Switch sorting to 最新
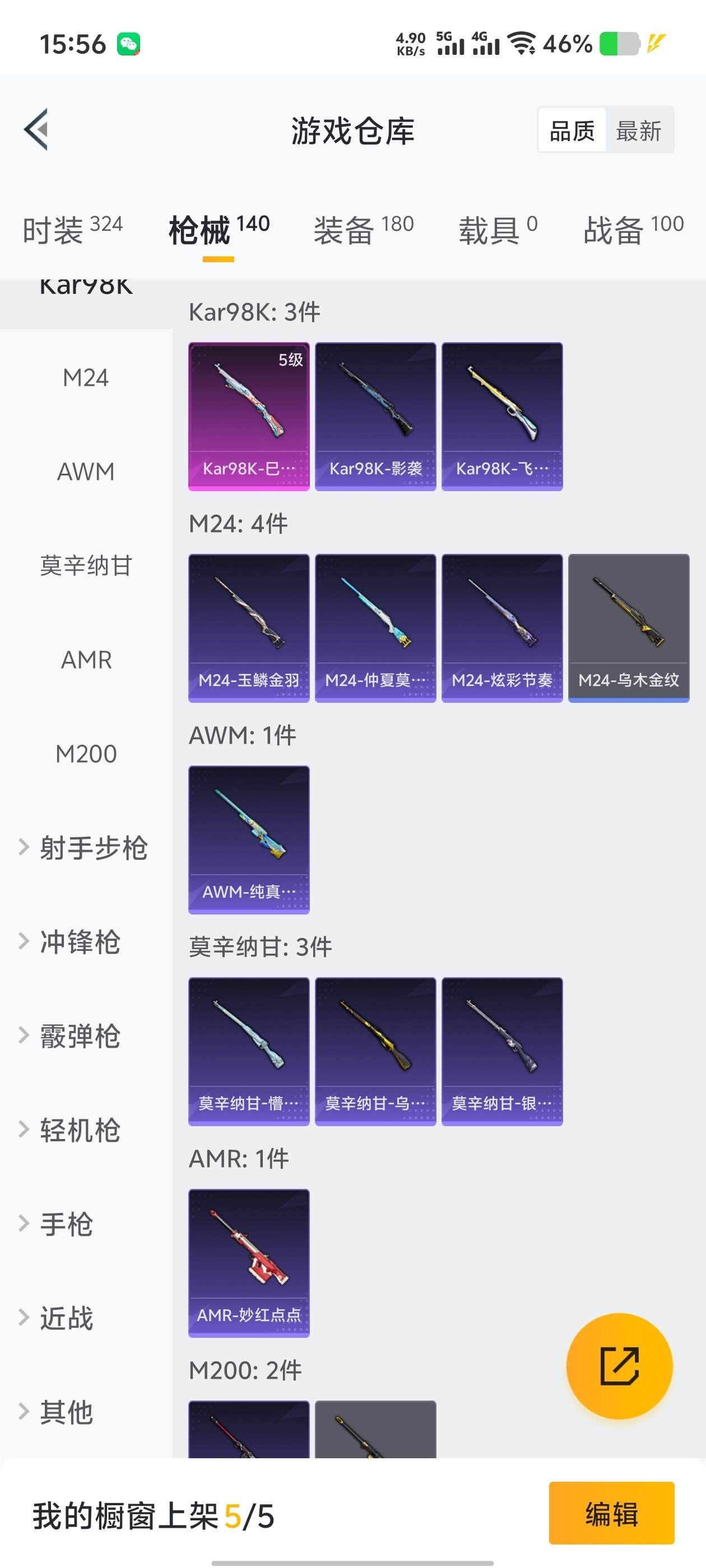The image size is (706, 1568). [x=640, y=131]
